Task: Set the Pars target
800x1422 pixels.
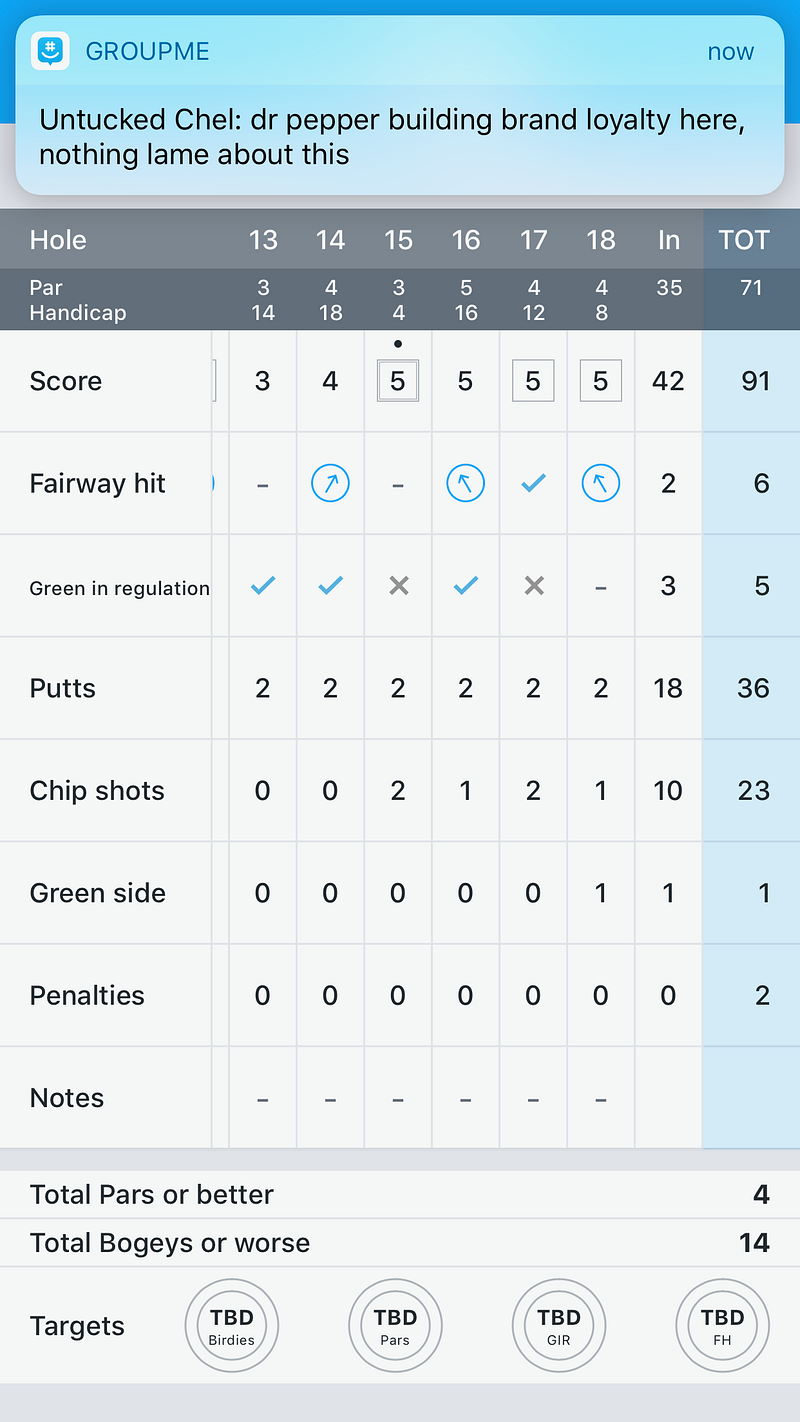Action: click(x=395, y=1326)
